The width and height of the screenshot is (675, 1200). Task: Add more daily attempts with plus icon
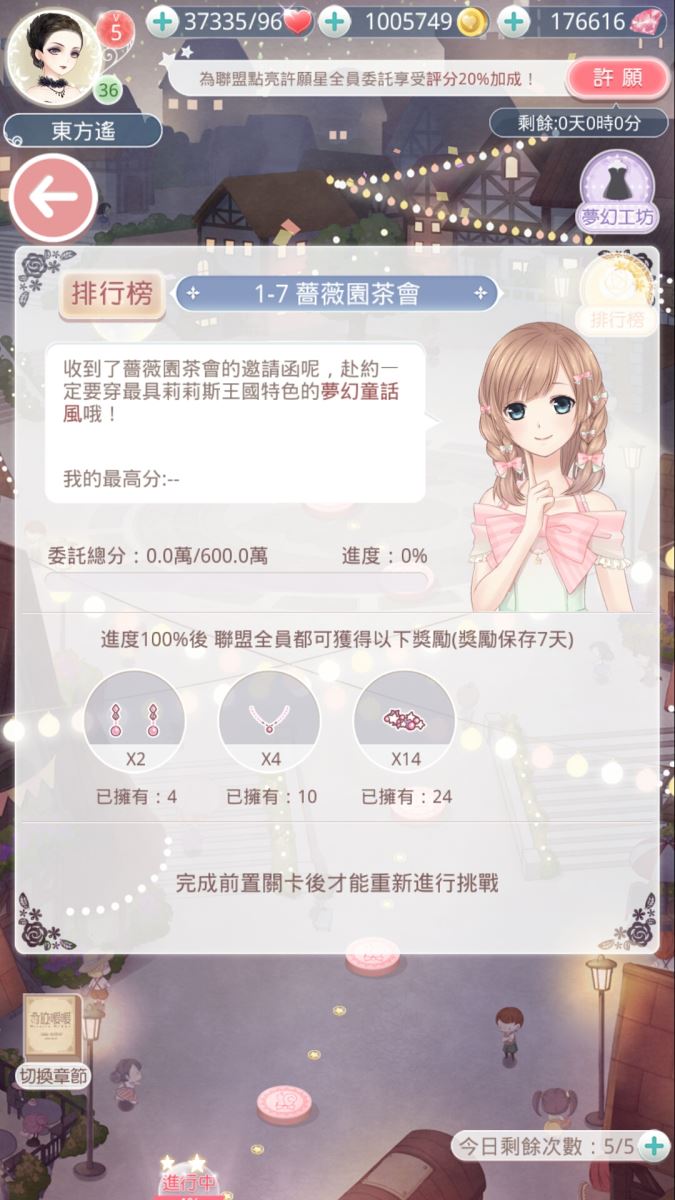653,1146
